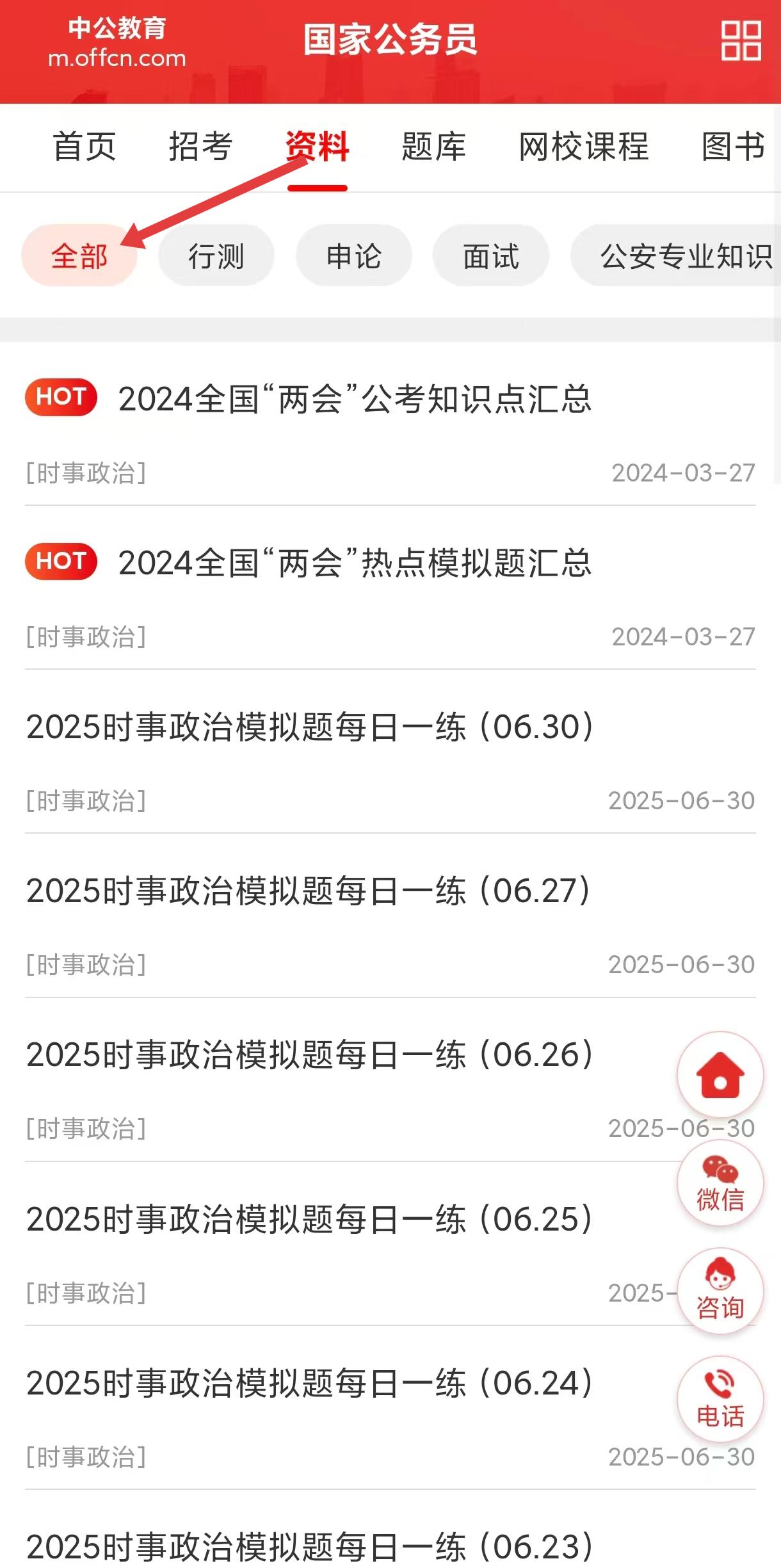
Task: Tap the floating 咨询 button
Action: (x=720, y=1291)
